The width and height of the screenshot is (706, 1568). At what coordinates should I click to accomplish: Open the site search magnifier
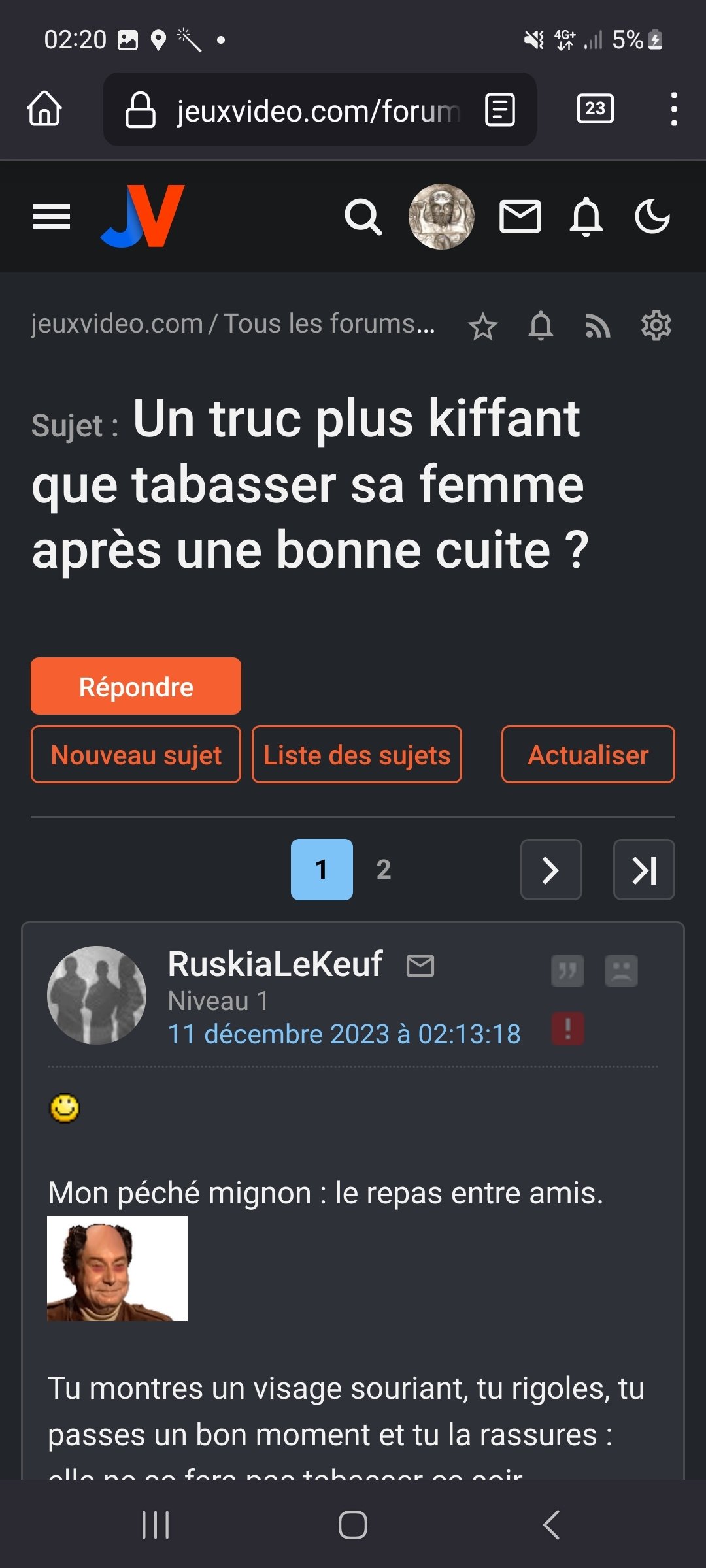(x=363, y=217)
